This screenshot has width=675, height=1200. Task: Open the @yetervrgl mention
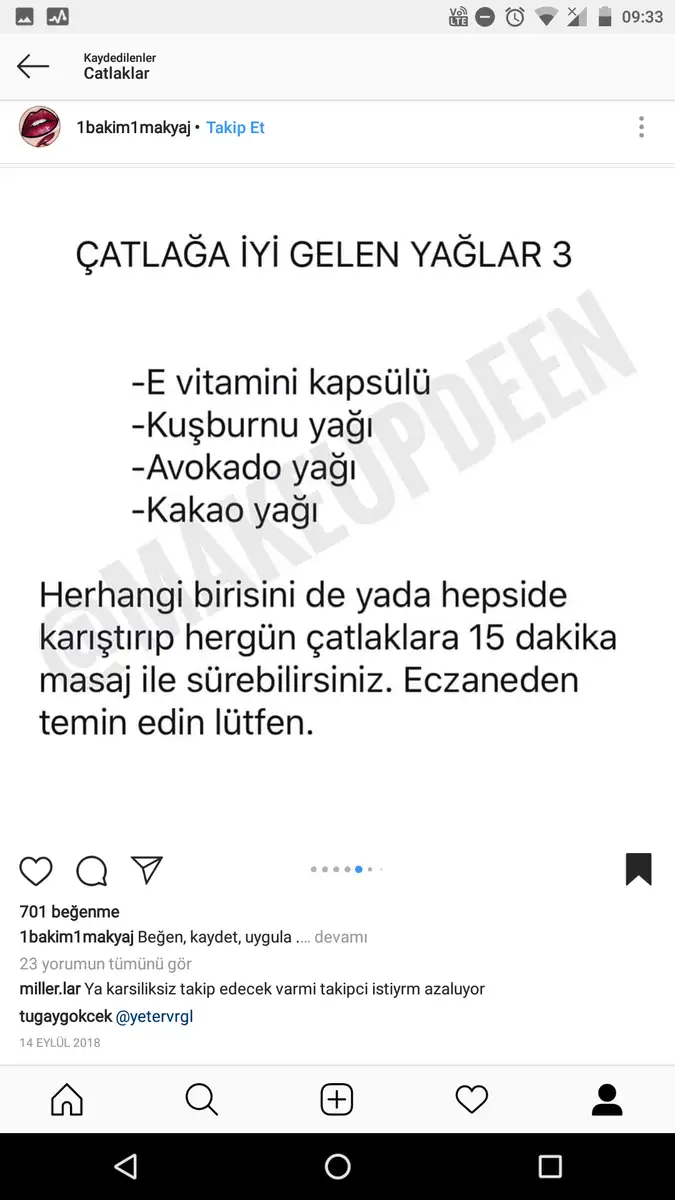coord(154,1016)
